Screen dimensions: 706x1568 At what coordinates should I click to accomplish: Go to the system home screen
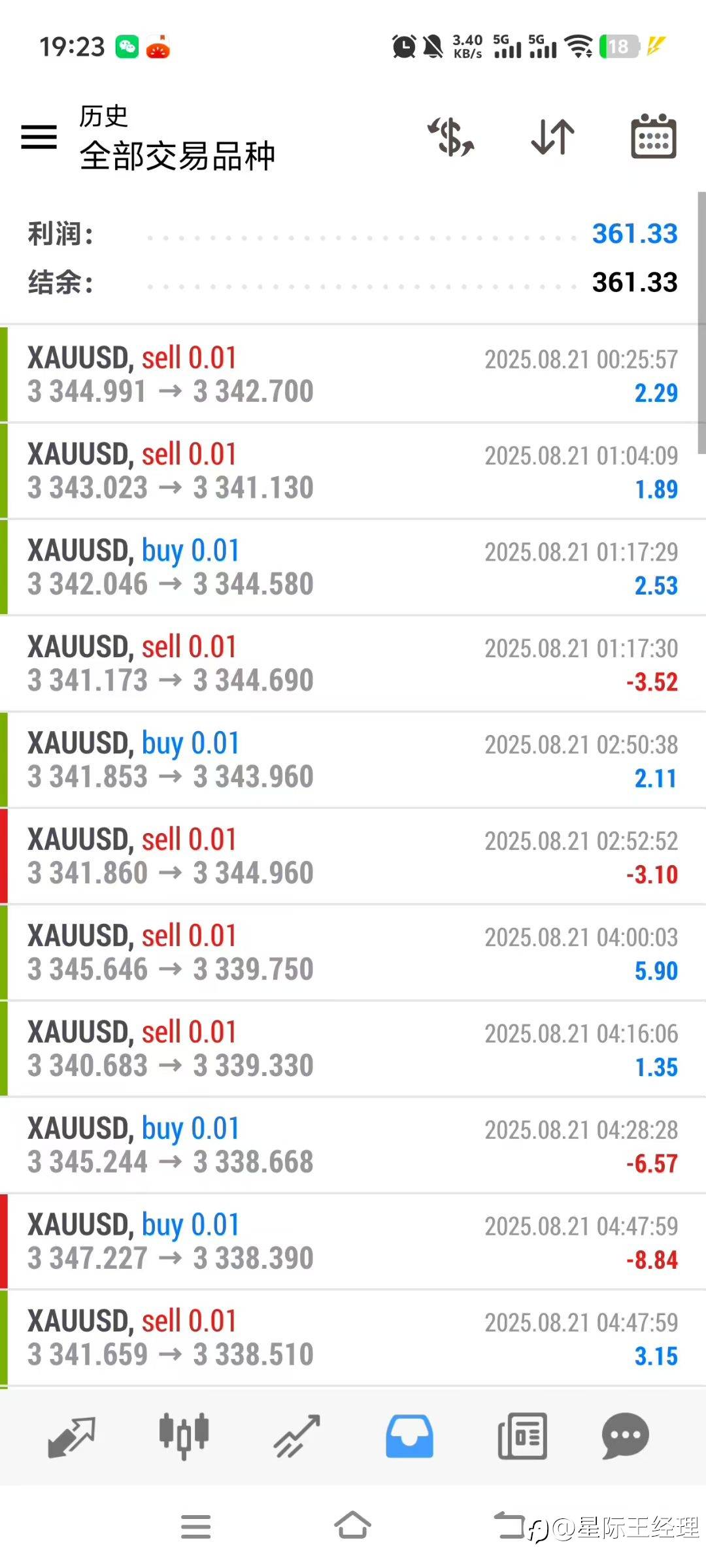(x=353, y=1526)
